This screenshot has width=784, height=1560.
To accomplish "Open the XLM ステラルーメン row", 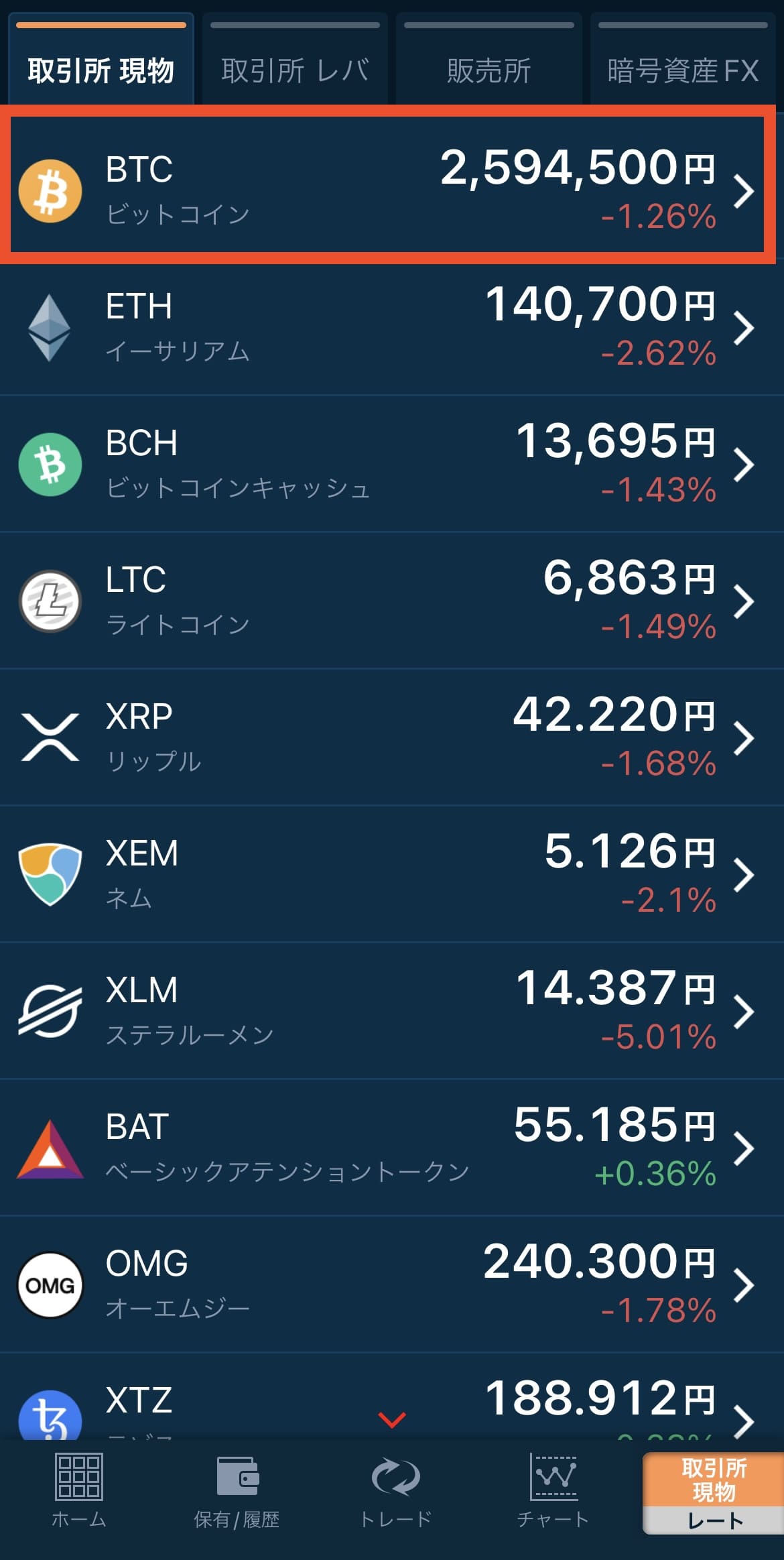I will pyautogui.click(x=392, y=1012).
